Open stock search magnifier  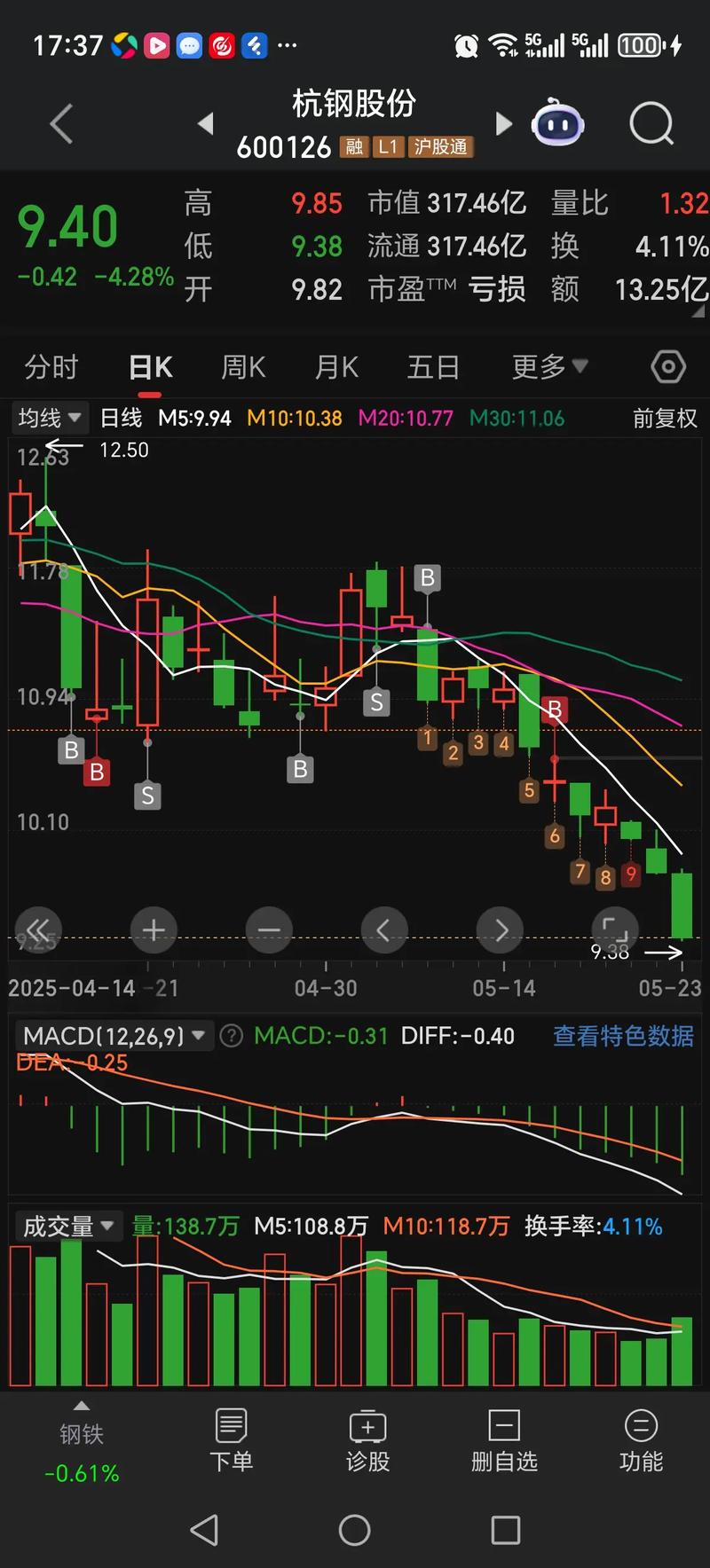(x=651, y=123)
